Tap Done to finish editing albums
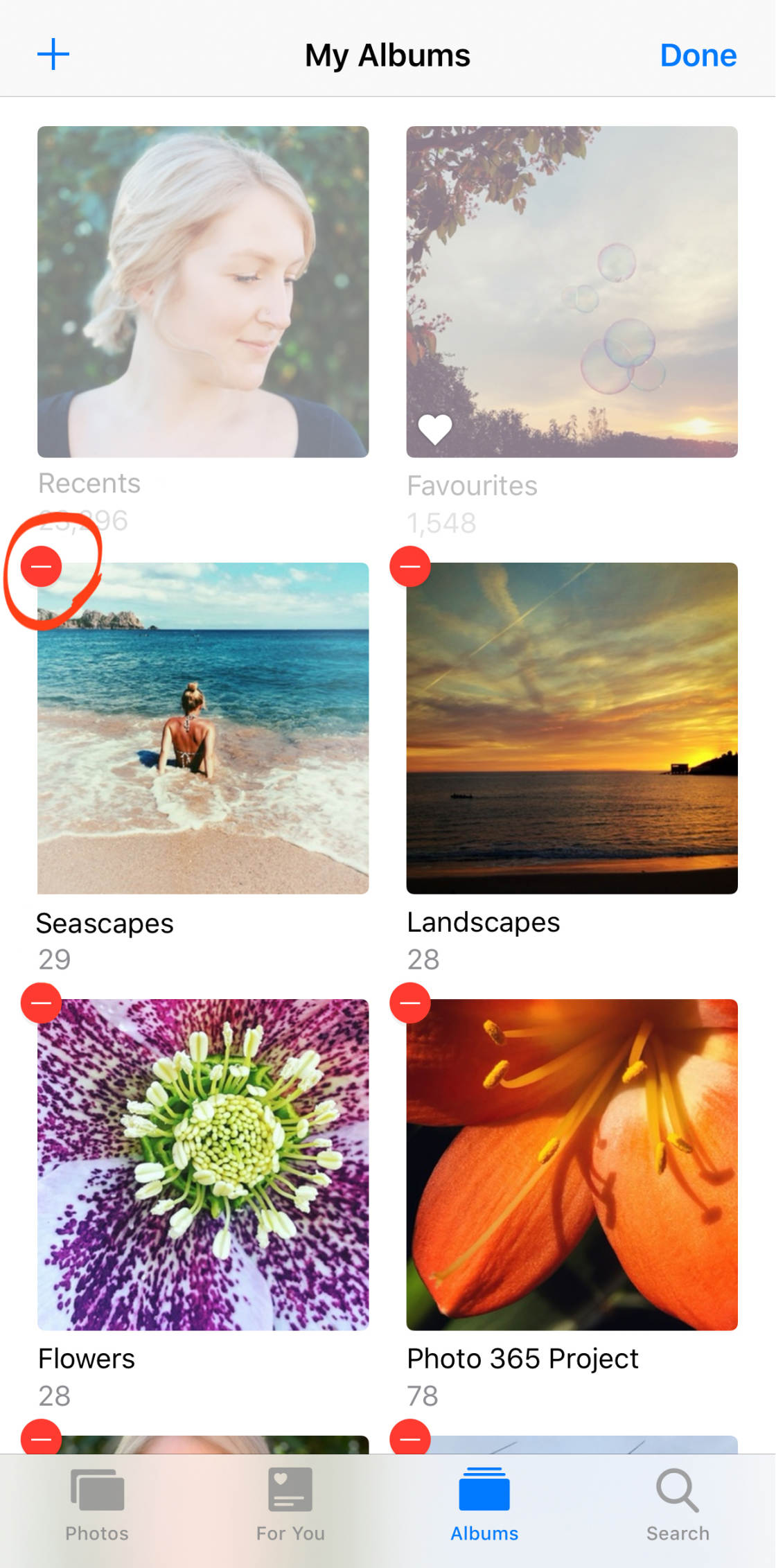This screenshot has height=1568, width=776. 698,55
